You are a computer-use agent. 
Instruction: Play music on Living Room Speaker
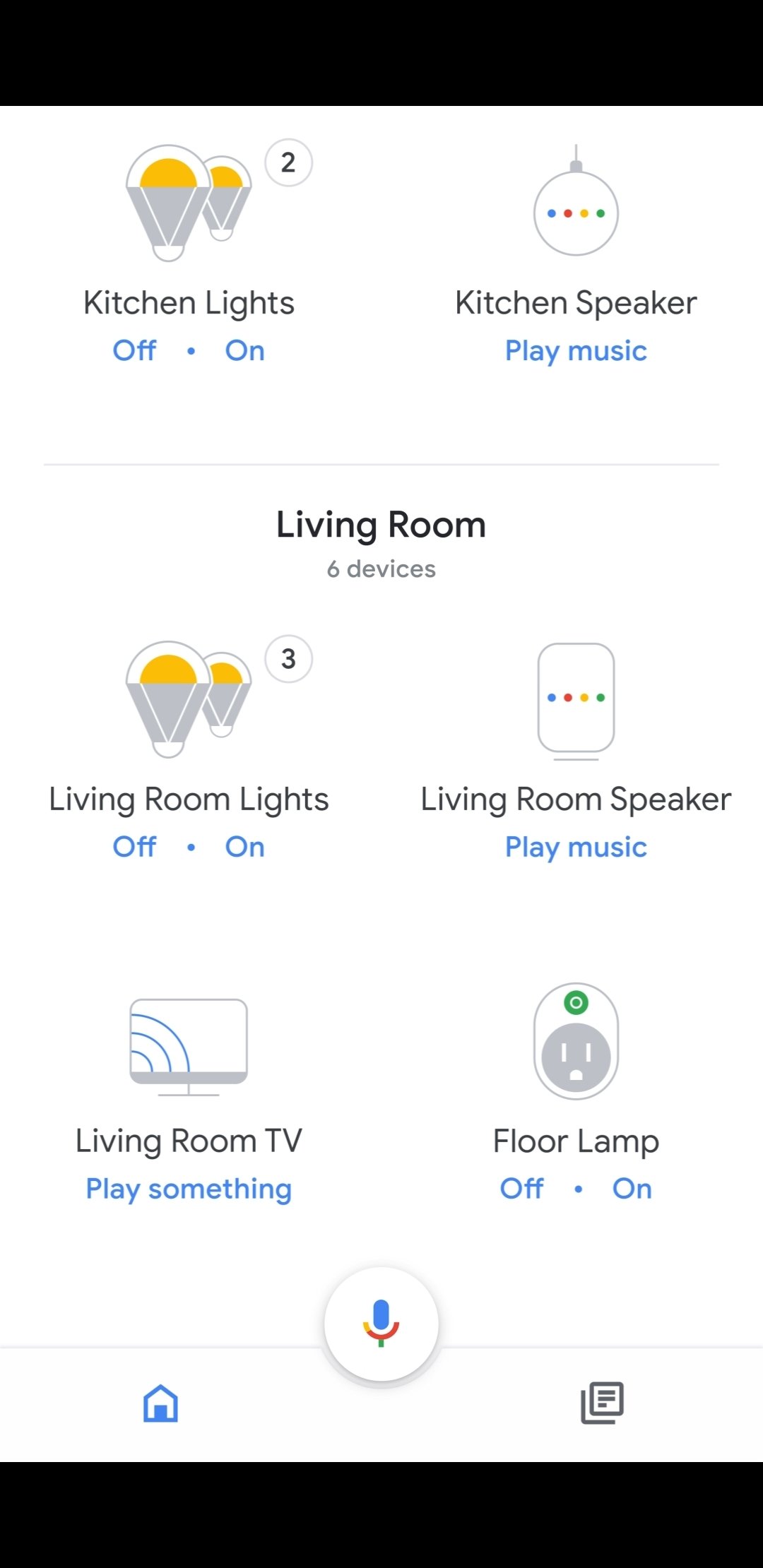pos(576,848)
